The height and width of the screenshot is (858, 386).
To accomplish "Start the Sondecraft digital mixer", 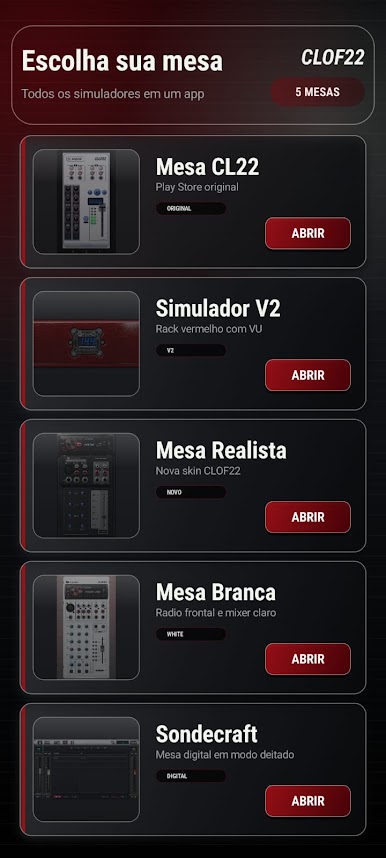I will pyautogui.click(x=308, y=801).
